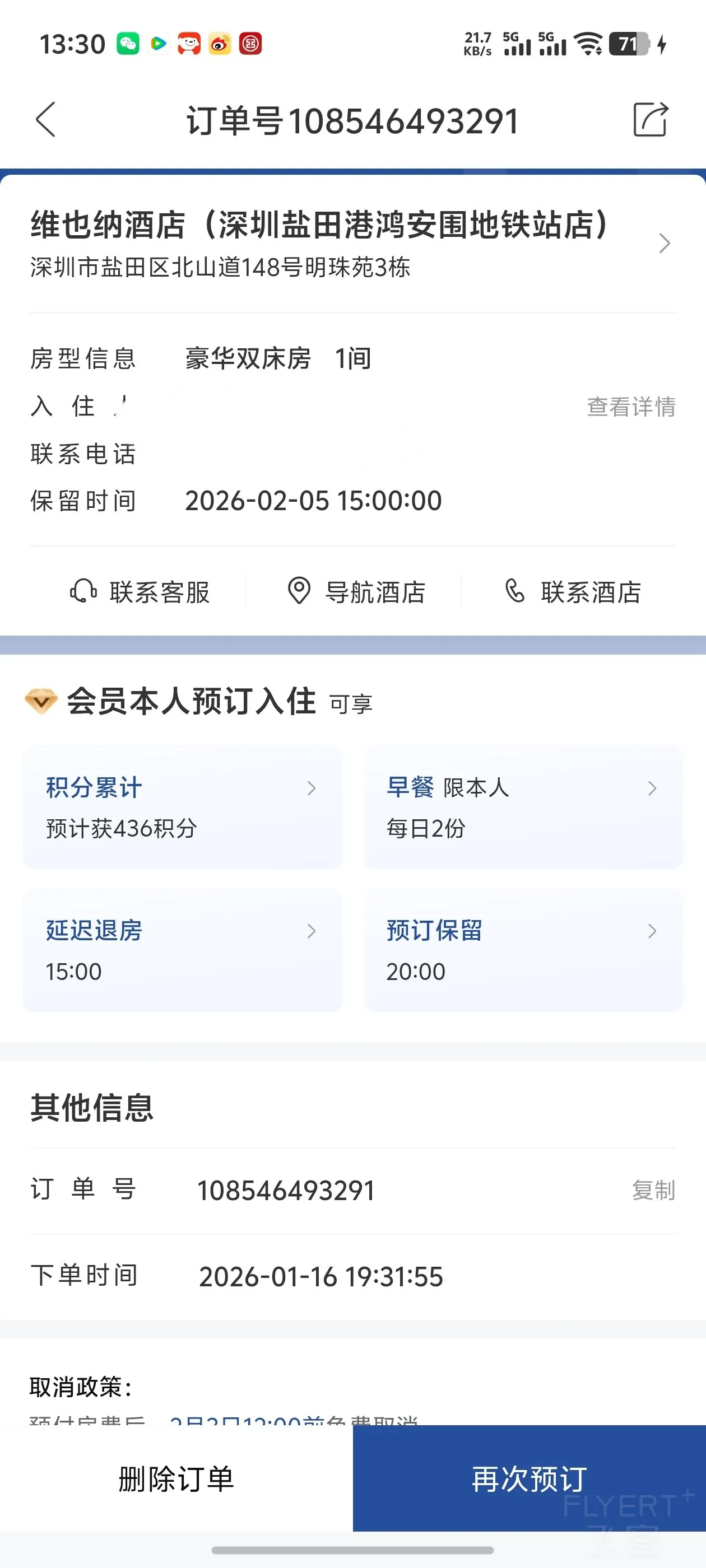Open the 延迟退房 late checkout card

tap(183, 950)
